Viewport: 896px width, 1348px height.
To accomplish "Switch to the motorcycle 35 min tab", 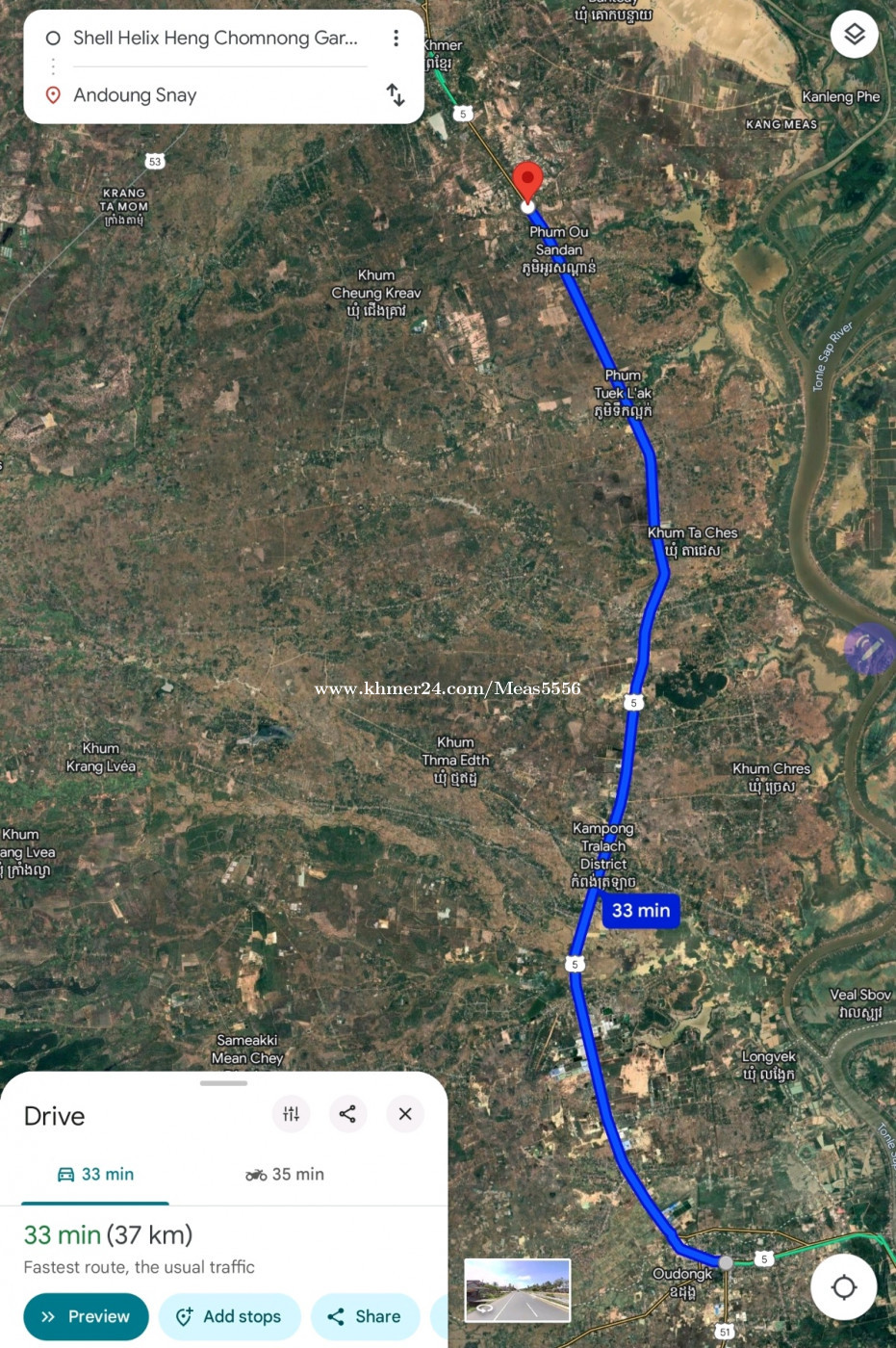I will 285,1175.
